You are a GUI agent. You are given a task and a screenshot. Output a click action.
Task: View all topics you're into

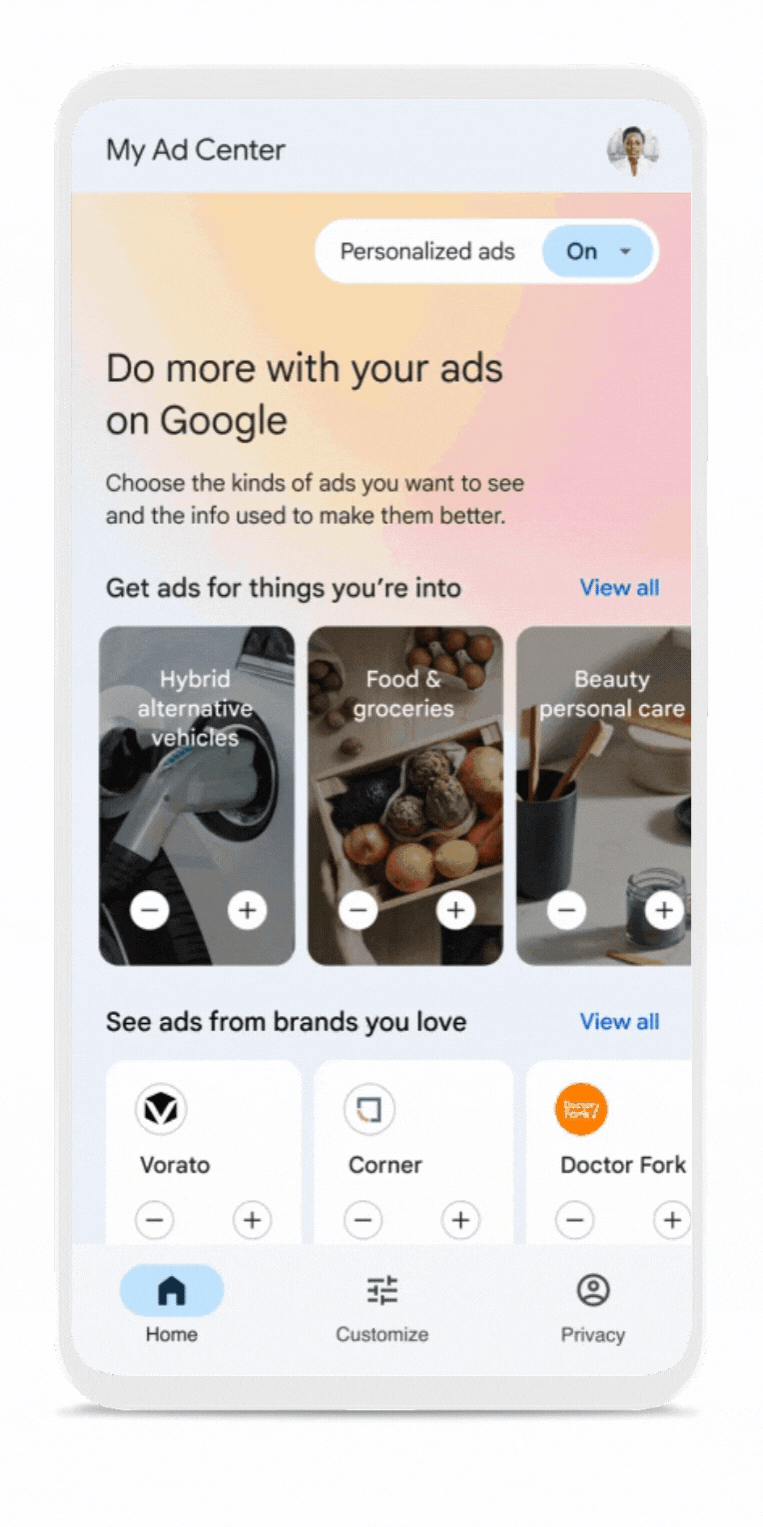[619, 588]
